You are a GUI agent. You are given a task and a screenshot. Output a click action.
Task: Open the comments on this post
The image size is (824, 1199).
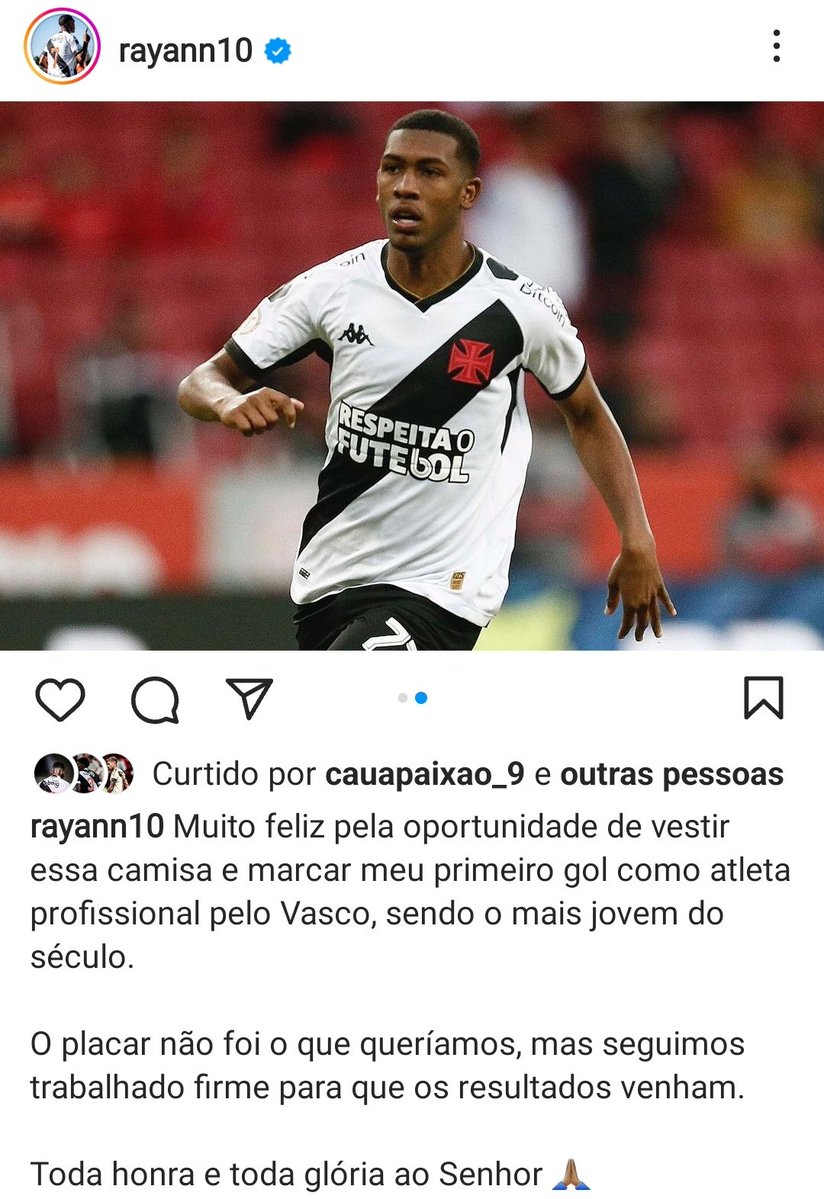(155, 699)
